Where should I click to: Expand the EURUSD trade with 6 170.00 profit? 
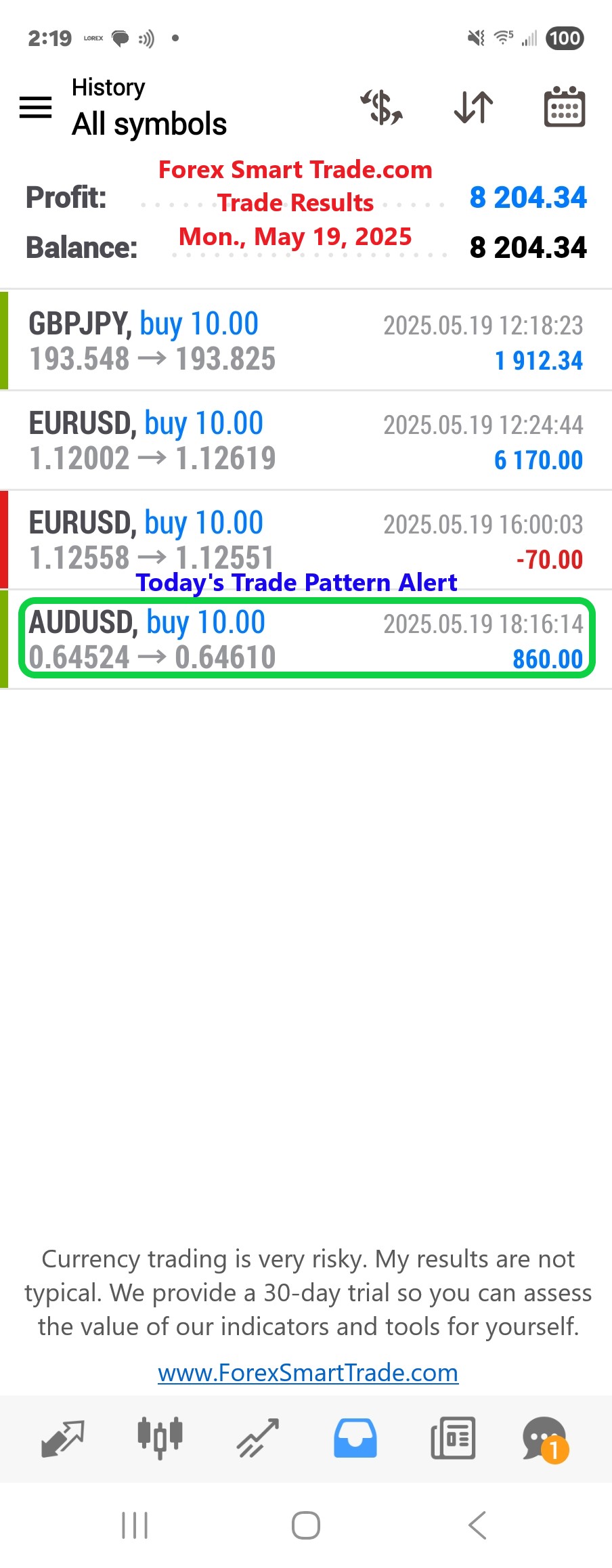[x=306, y=441]
